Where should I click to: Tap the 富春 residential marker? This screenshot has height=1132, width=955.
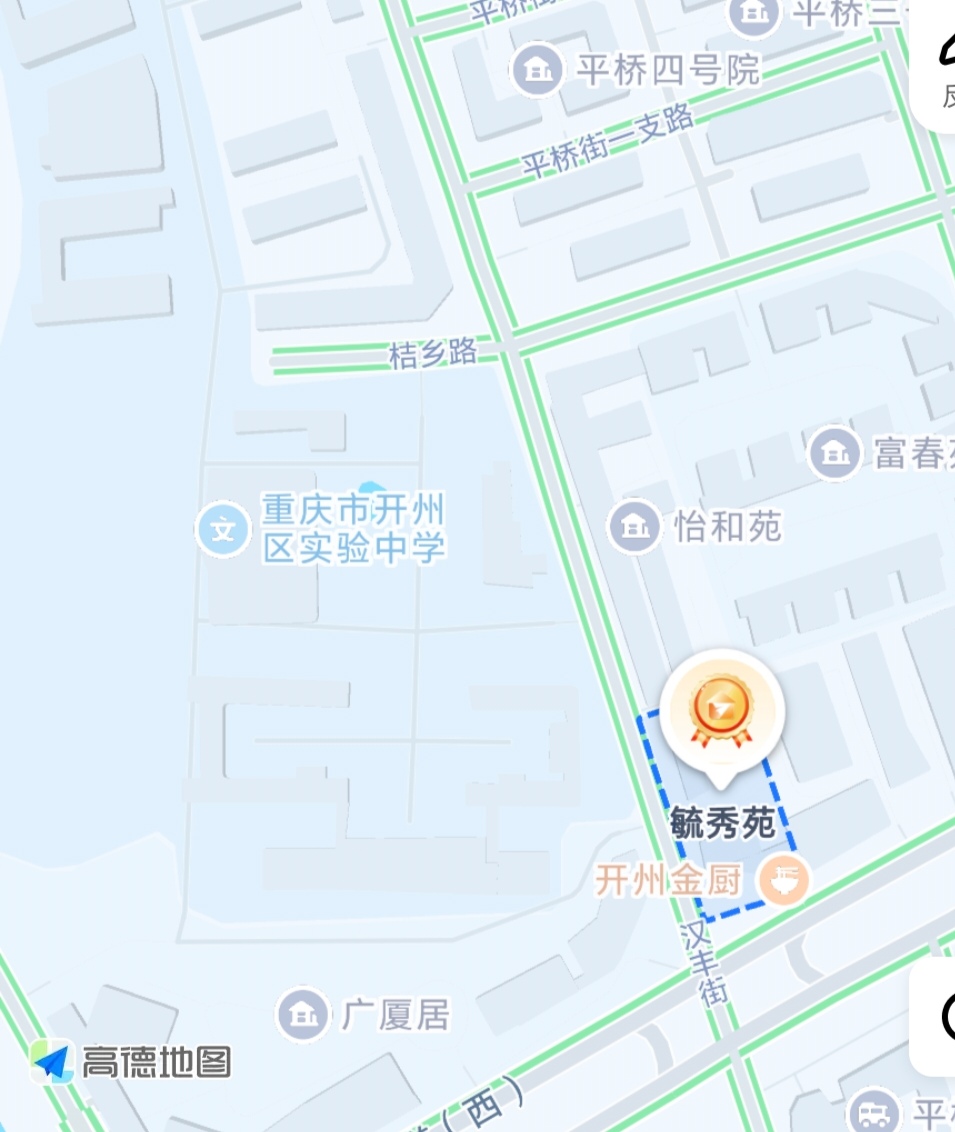click(x=834, y=453)
